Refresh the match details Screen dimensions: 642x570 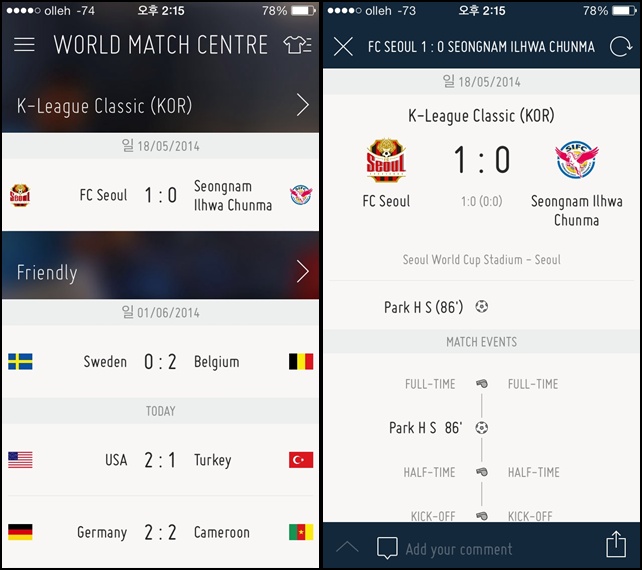(620, 46)
